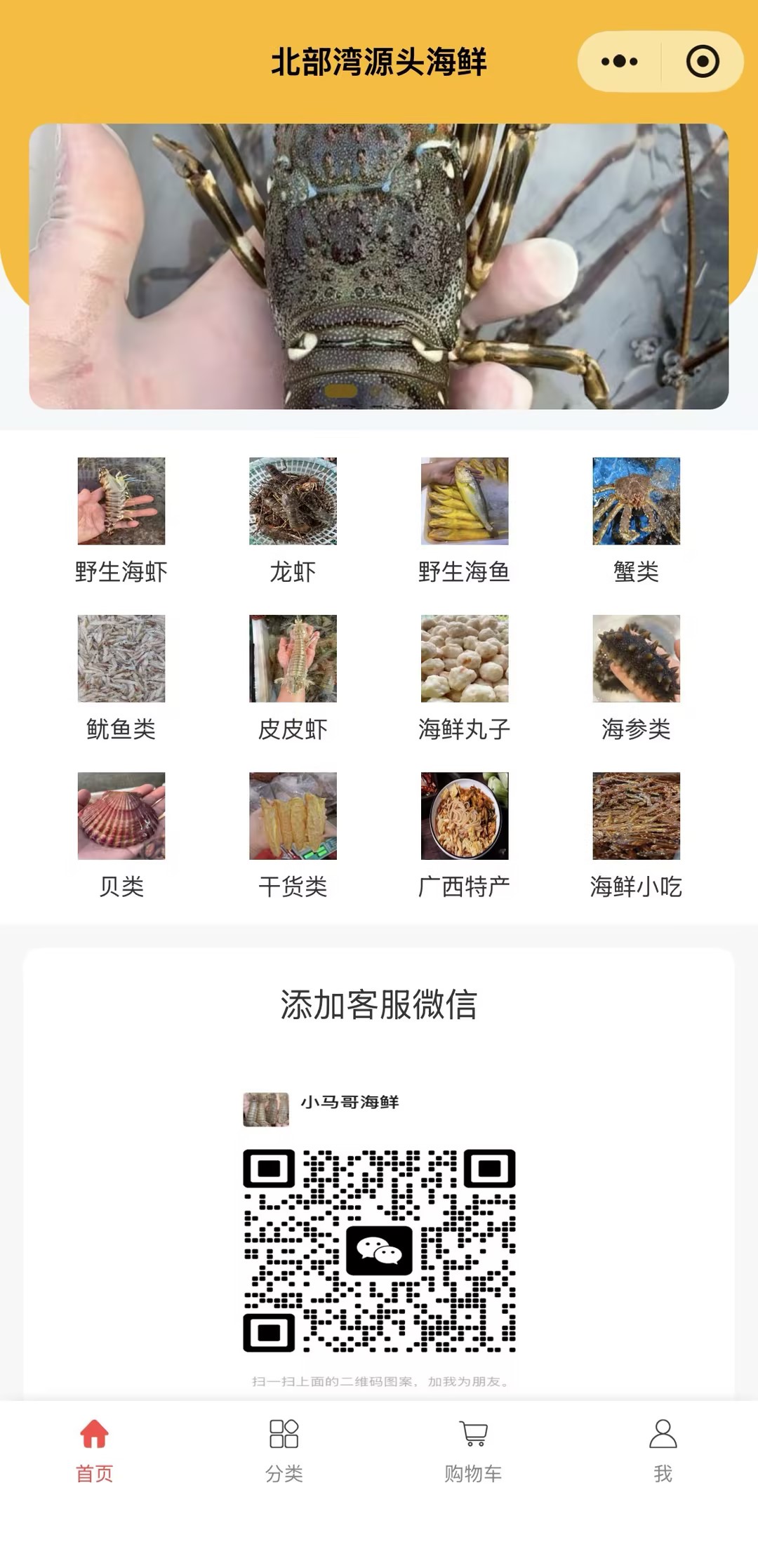Browse the 海鲜小吃 category
This screenshot has width=758, height=1568.
coord(636,835)
